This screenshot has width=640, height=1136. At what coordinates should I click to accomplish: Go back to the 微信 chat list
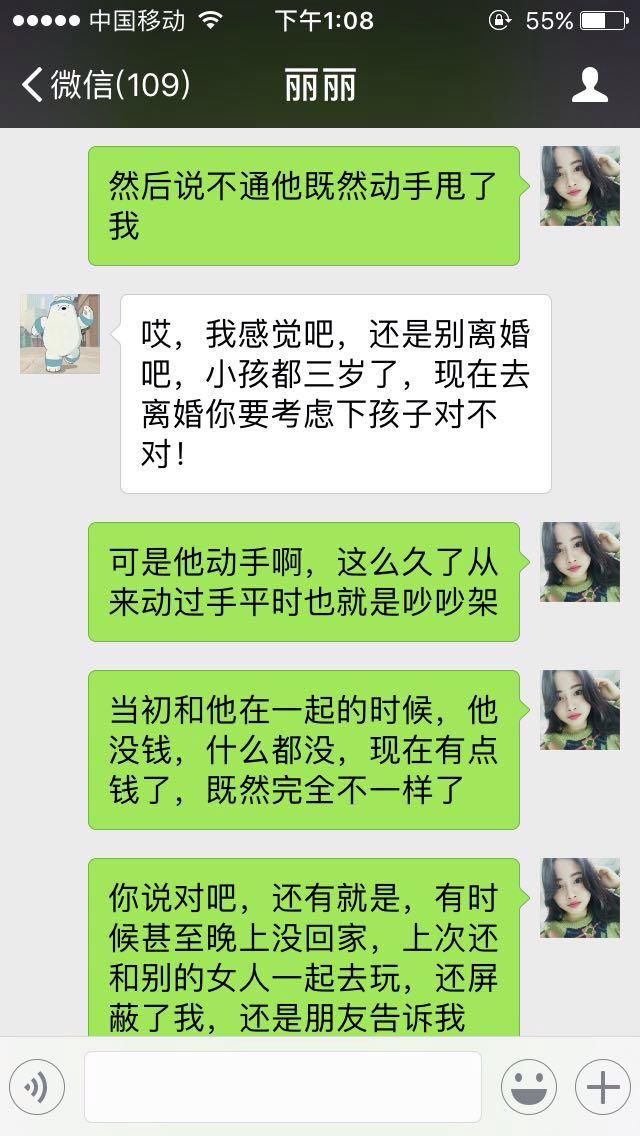tap(105, 85)
